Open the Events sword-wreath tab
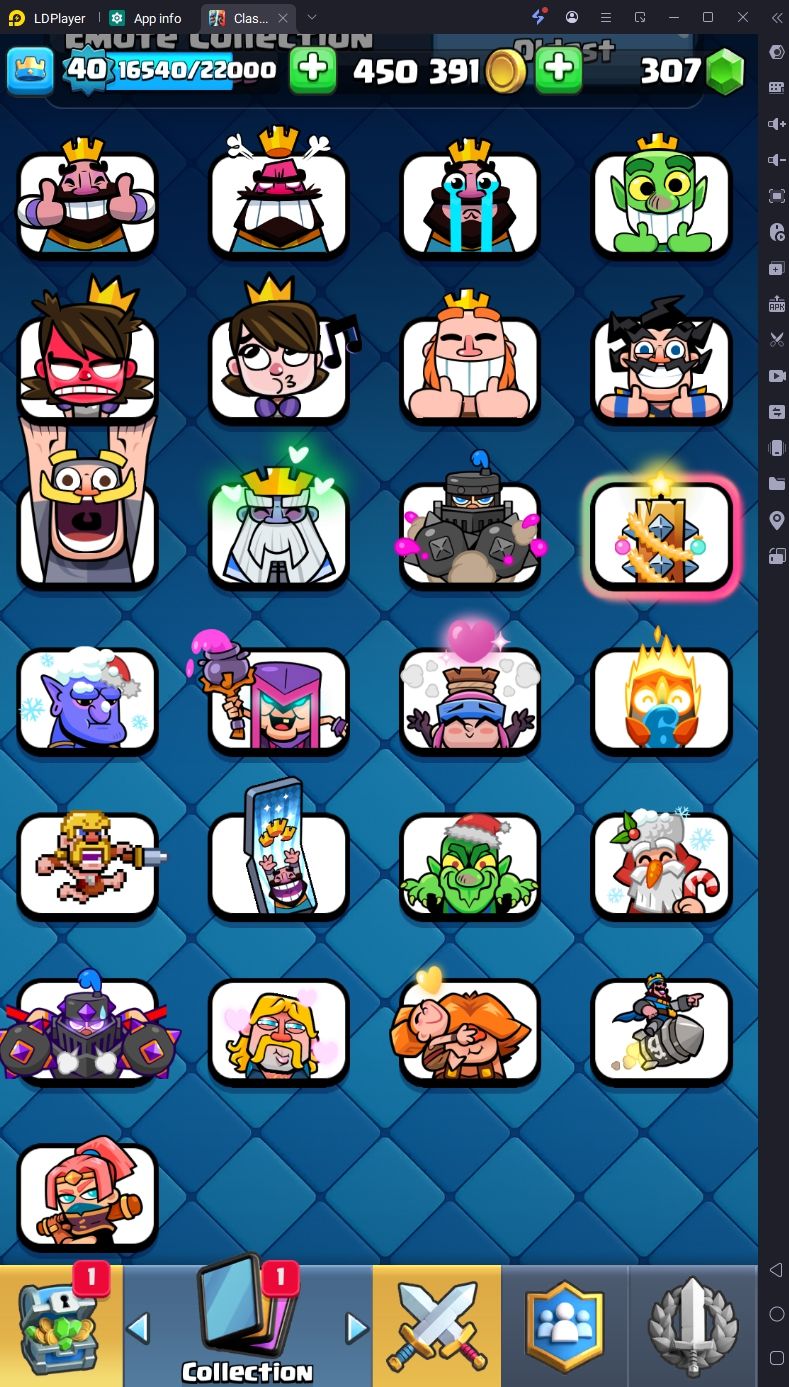Screen dimensions: 789x1387 (x=692, y=1325)
